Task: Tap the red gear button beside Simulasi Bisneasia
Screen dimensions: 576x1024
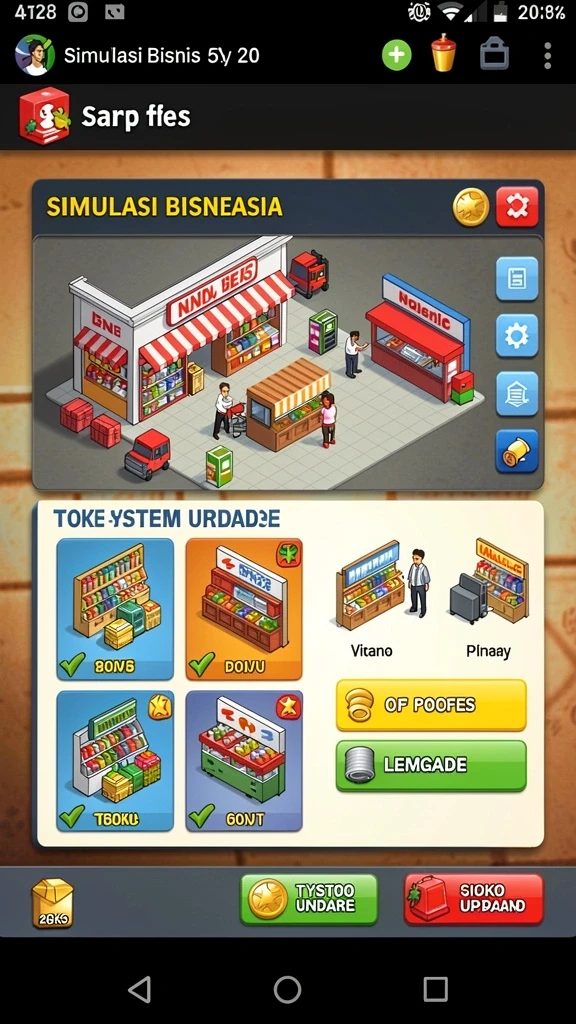Action: pyautogui.click(x=517, y=207)
